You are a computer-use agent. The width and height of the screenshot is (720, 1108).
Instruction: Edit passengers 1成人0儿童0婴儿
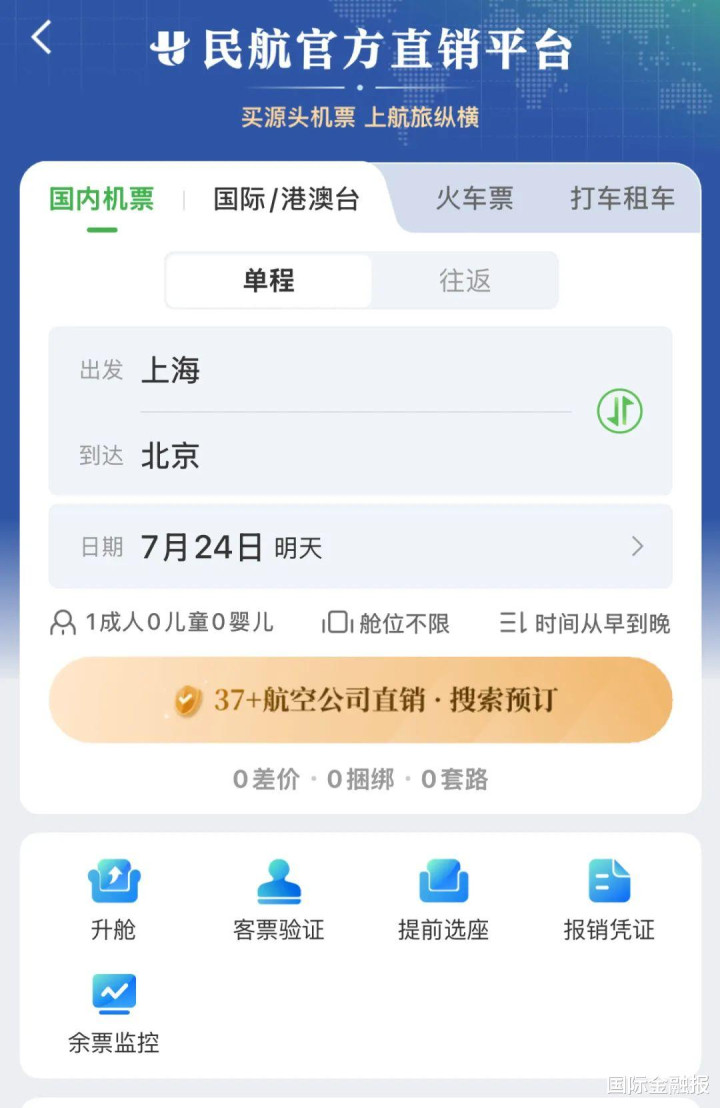tap(162, 623)
